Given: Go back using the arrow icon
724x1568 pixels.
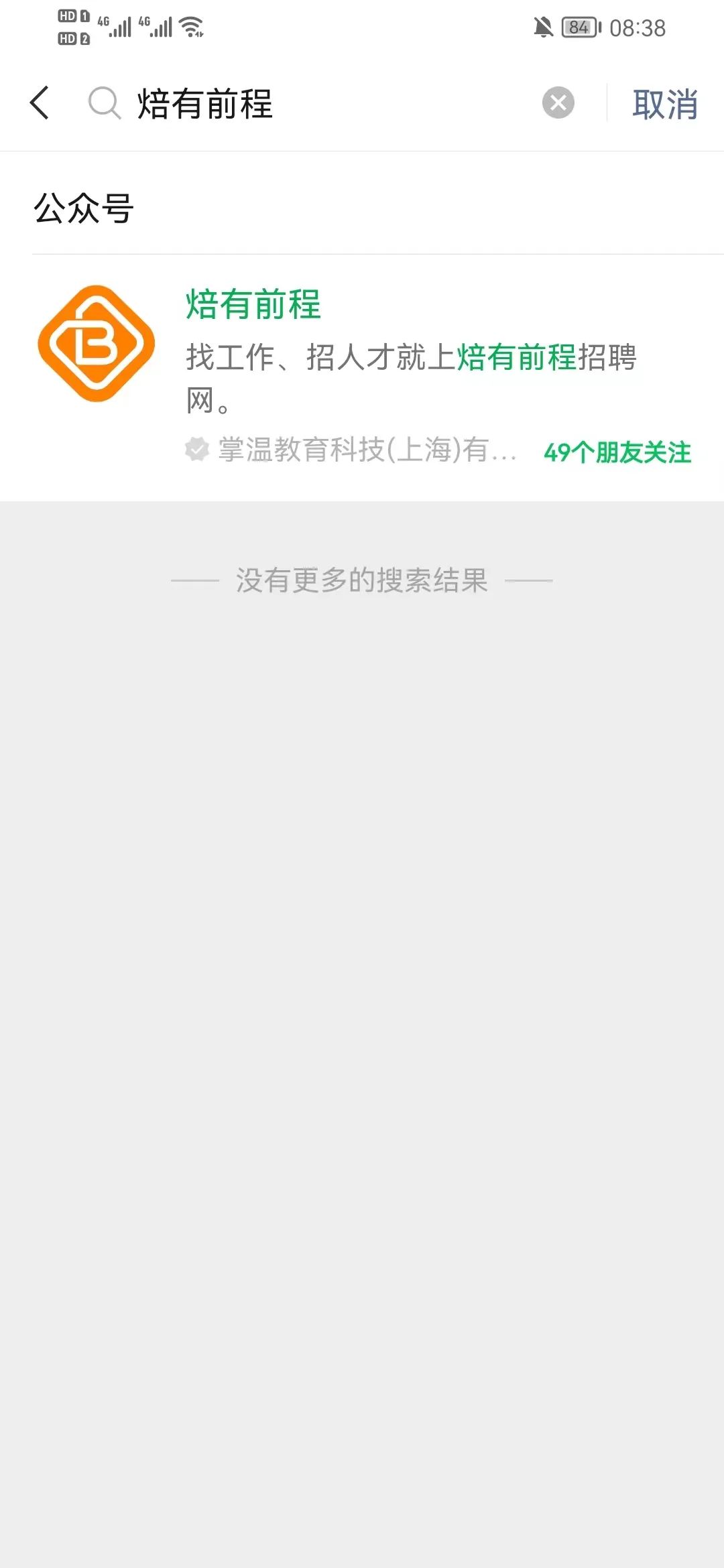Looking at the screenshot, I should (40, 103).
